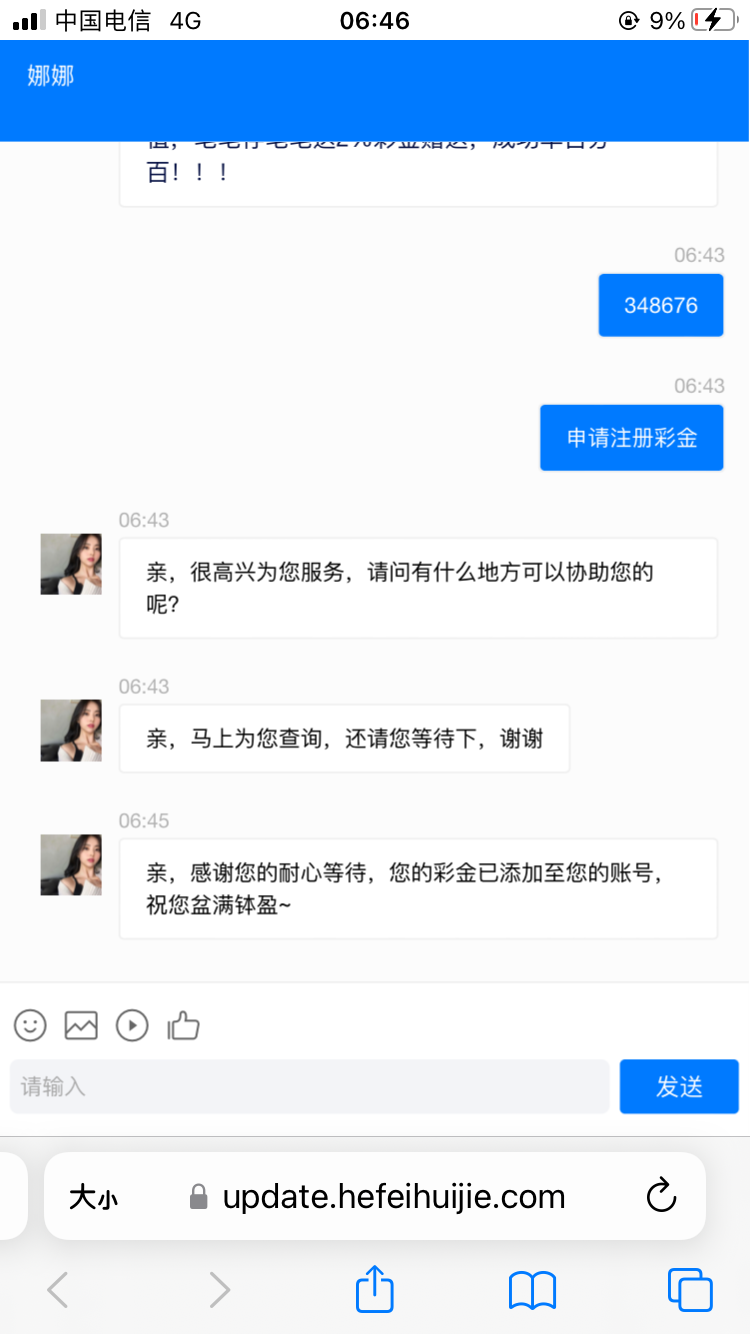Select the image attachment icon
The height and width of the screenshot is (1334, 750).
(x=81, y=1025)
